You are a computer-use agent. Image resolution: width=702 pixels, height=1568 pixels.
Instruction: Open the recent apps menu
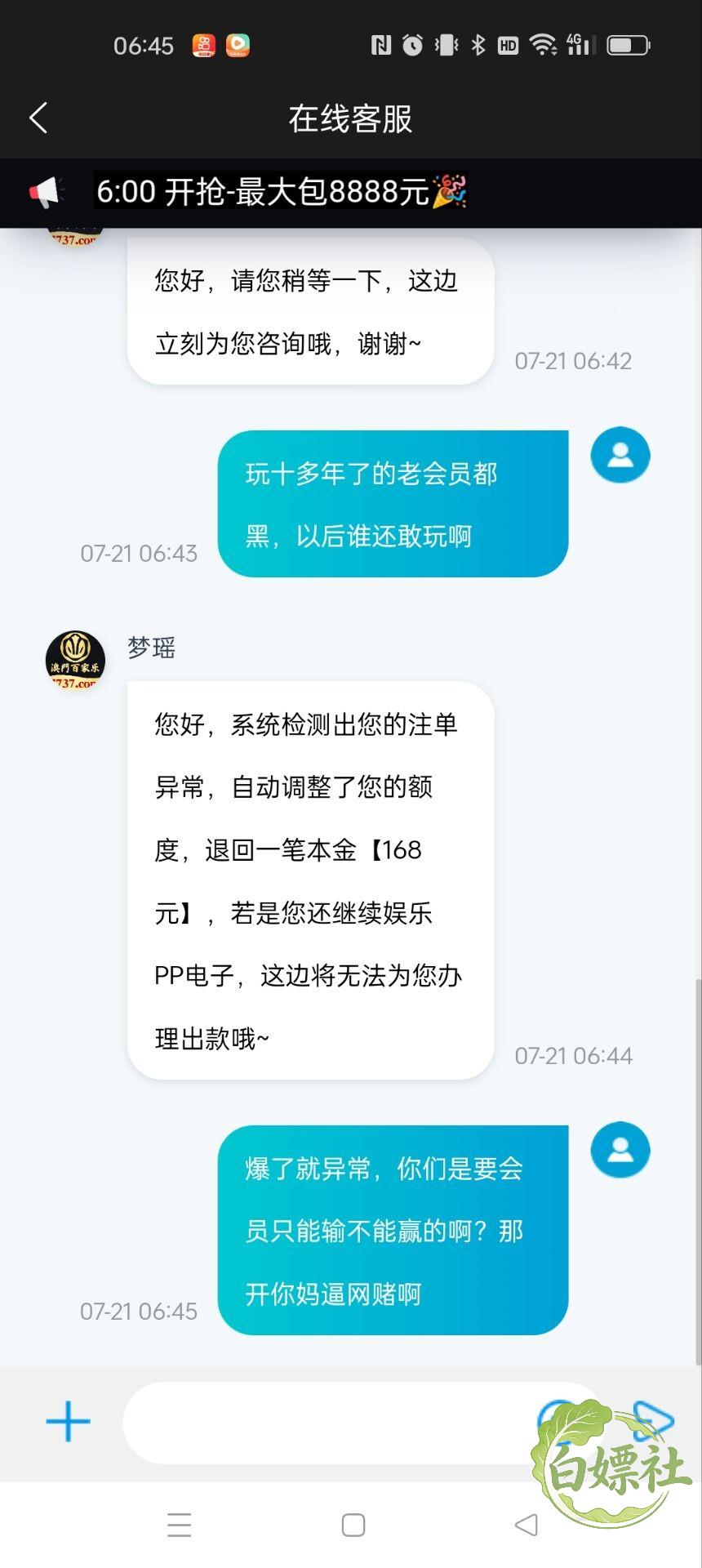179,1525
